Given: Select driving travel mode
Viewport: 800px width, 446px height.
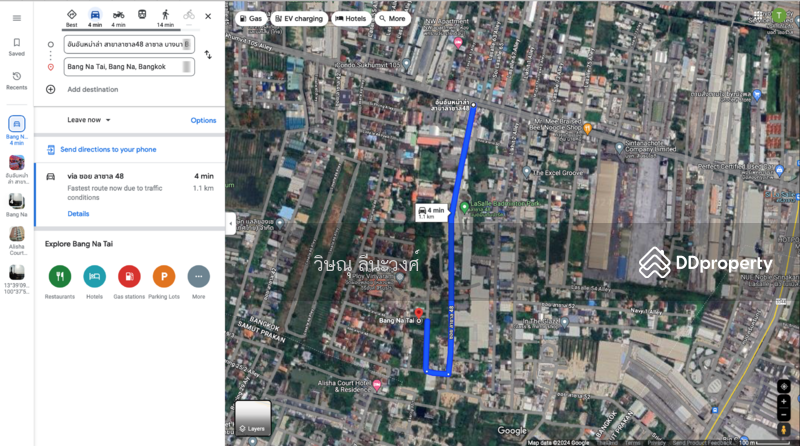Looking at the screenshot, I should [x=95, y=16].
